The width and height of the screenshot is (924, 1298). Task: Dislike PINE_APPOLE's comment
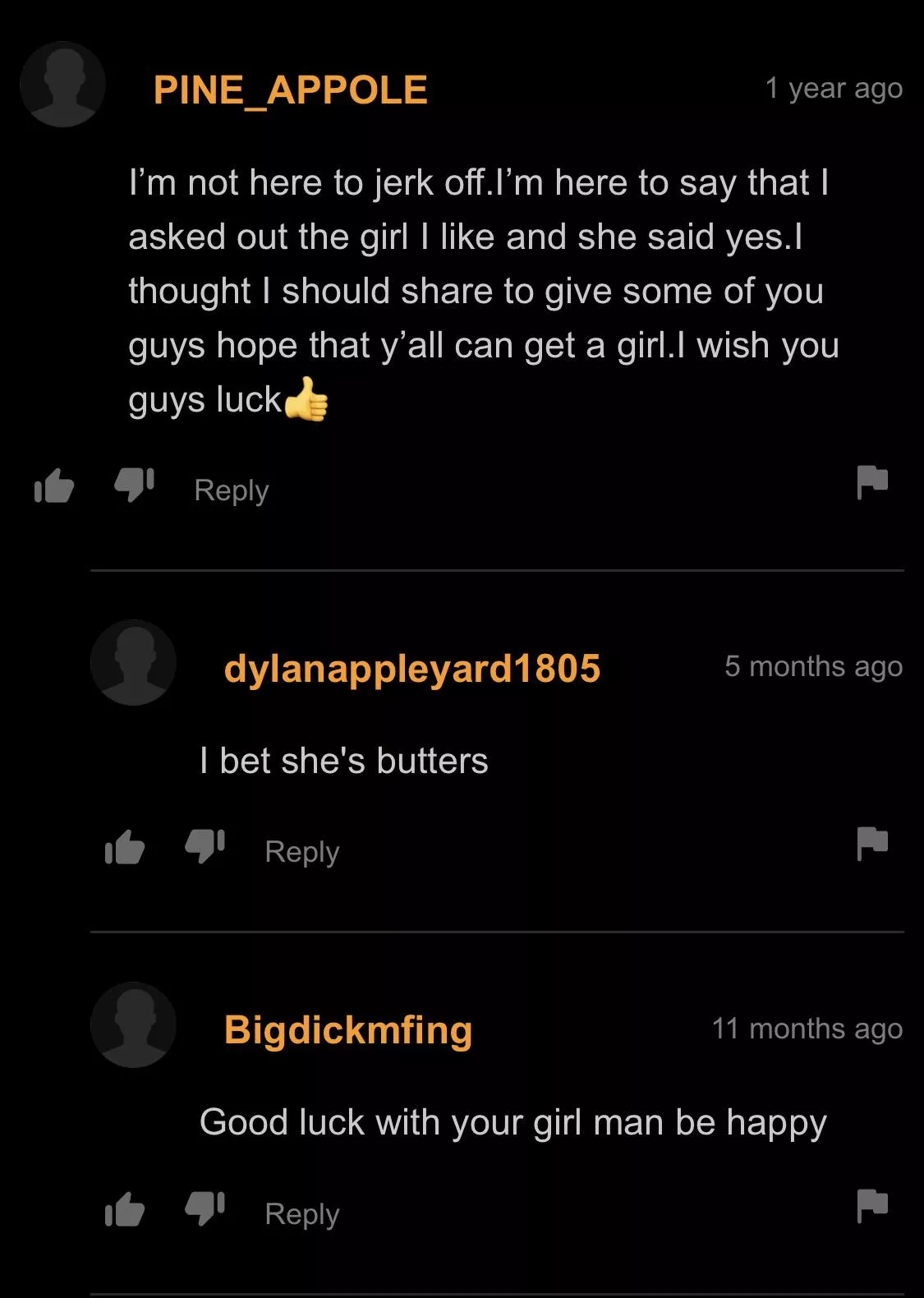134,485
